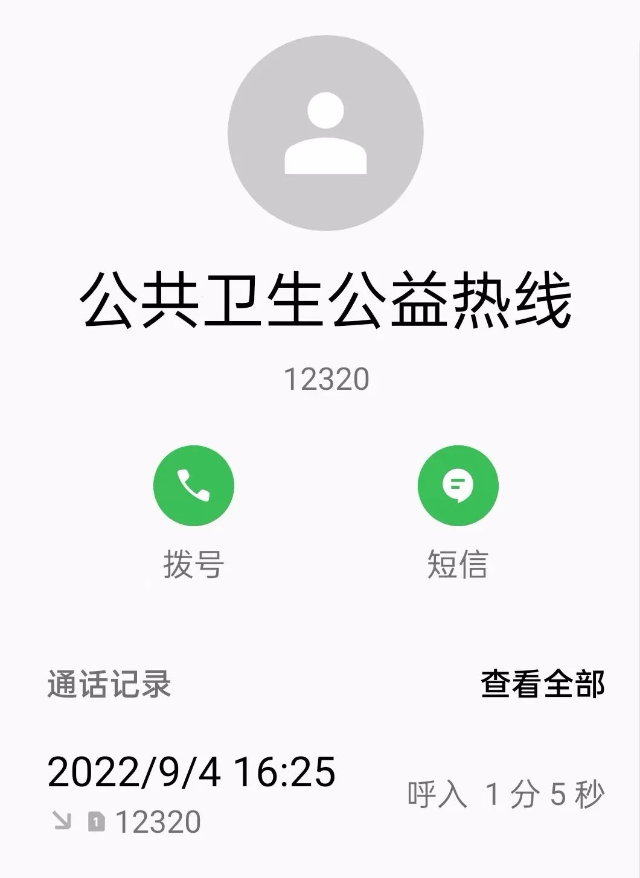Open the 2022/9/4 16:25 call log entry
The image size is (640, 878).
320,795
